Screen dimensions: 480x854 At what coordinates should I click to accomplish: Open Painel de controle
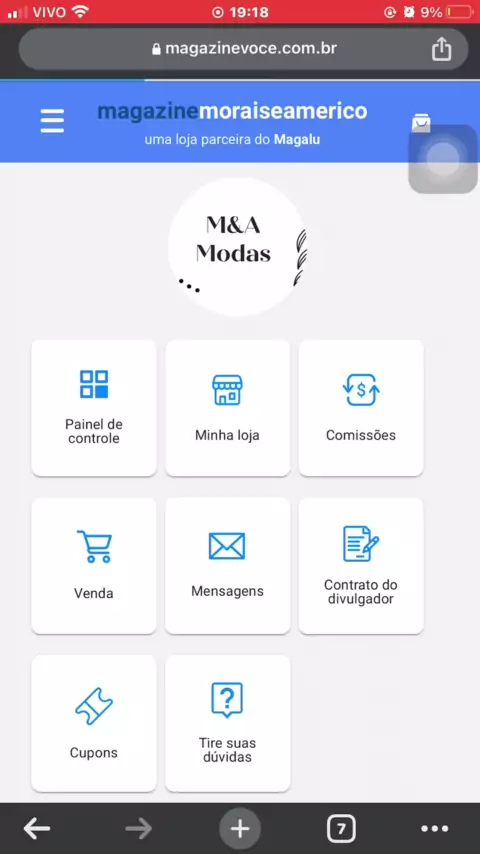94,408
